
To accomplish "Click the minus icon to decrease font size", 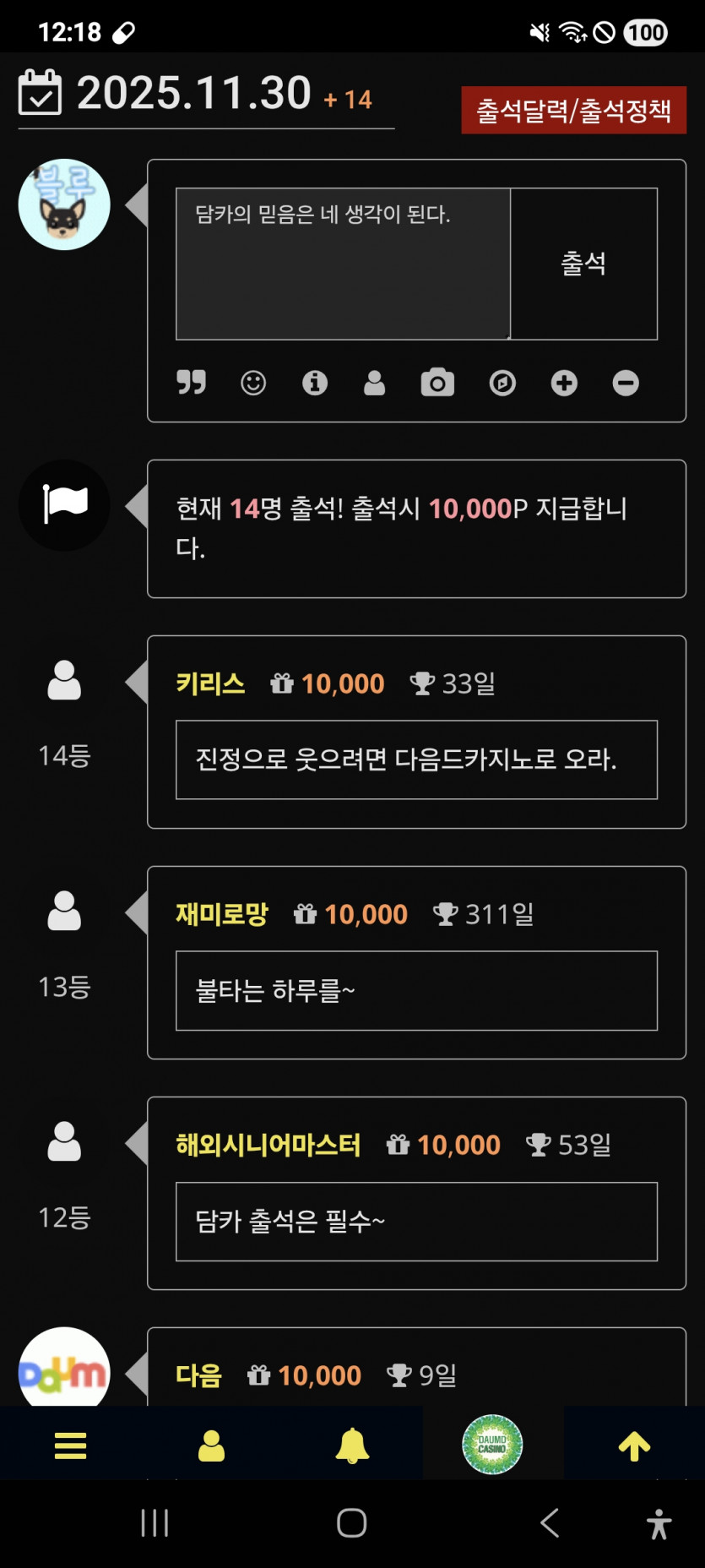I will tap(626, 382).
